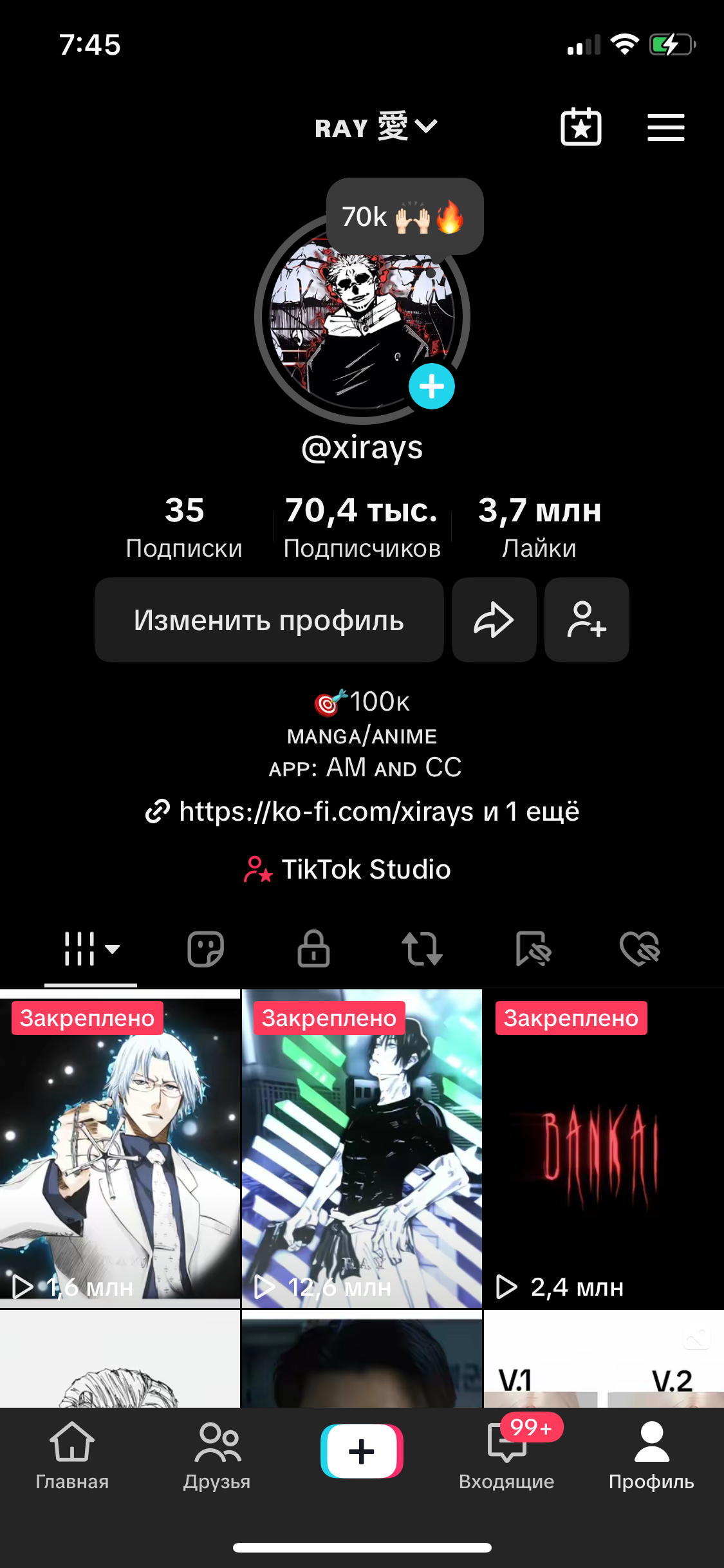Tap the Изменить профиль button

coord(269,620)
